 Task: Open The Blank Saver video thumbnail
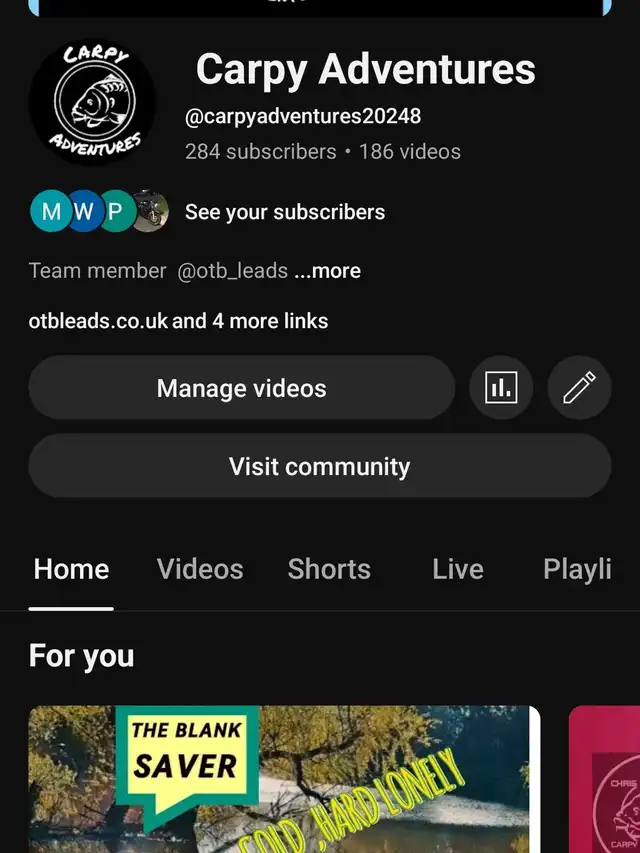point(284,780)
